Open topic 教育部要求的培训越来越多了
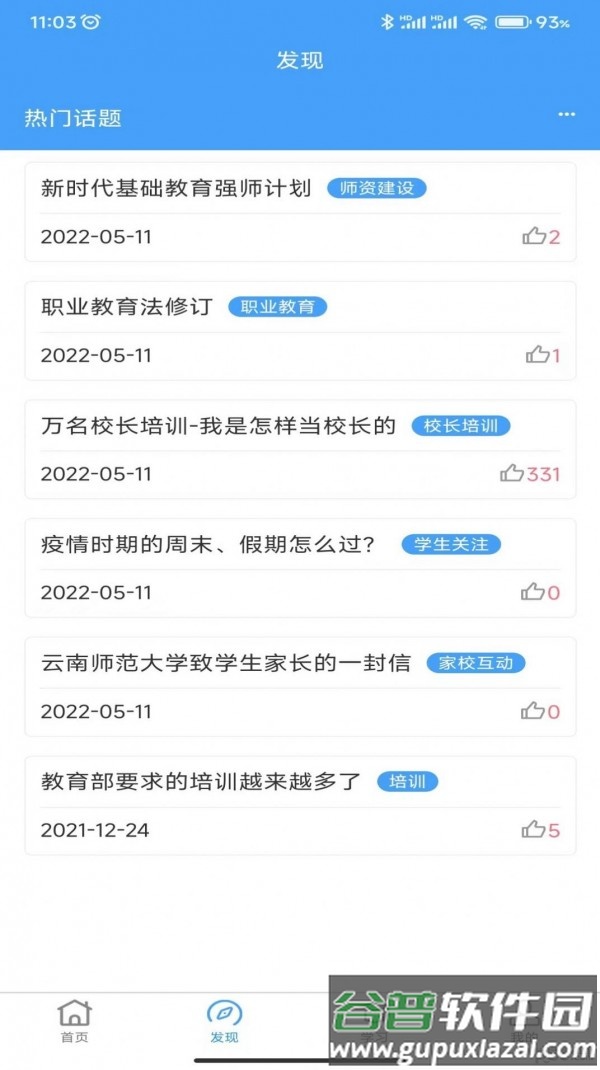 201,782
